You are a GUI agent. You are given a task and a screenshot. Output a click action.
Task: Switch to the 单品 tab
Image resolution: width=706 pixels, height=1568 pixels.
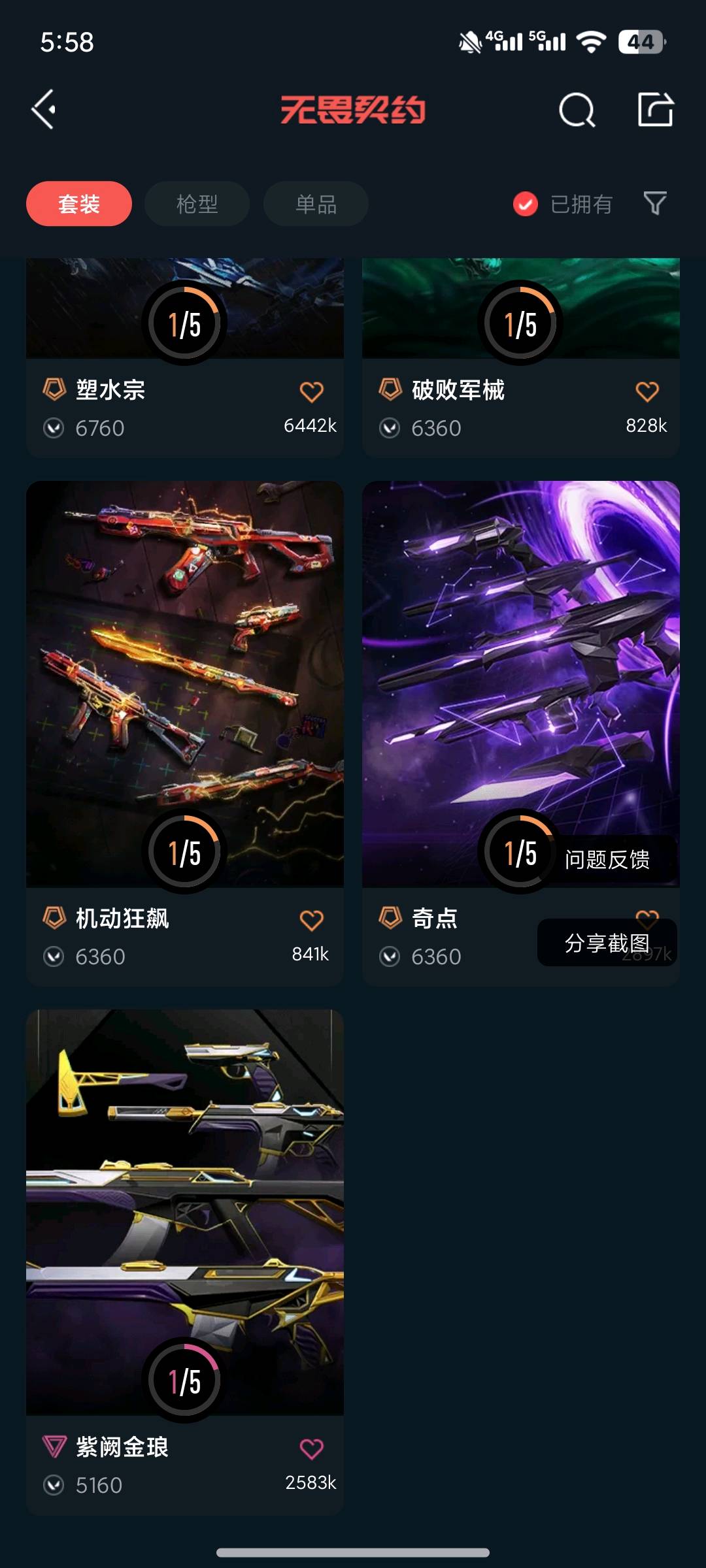coord(316,204)
